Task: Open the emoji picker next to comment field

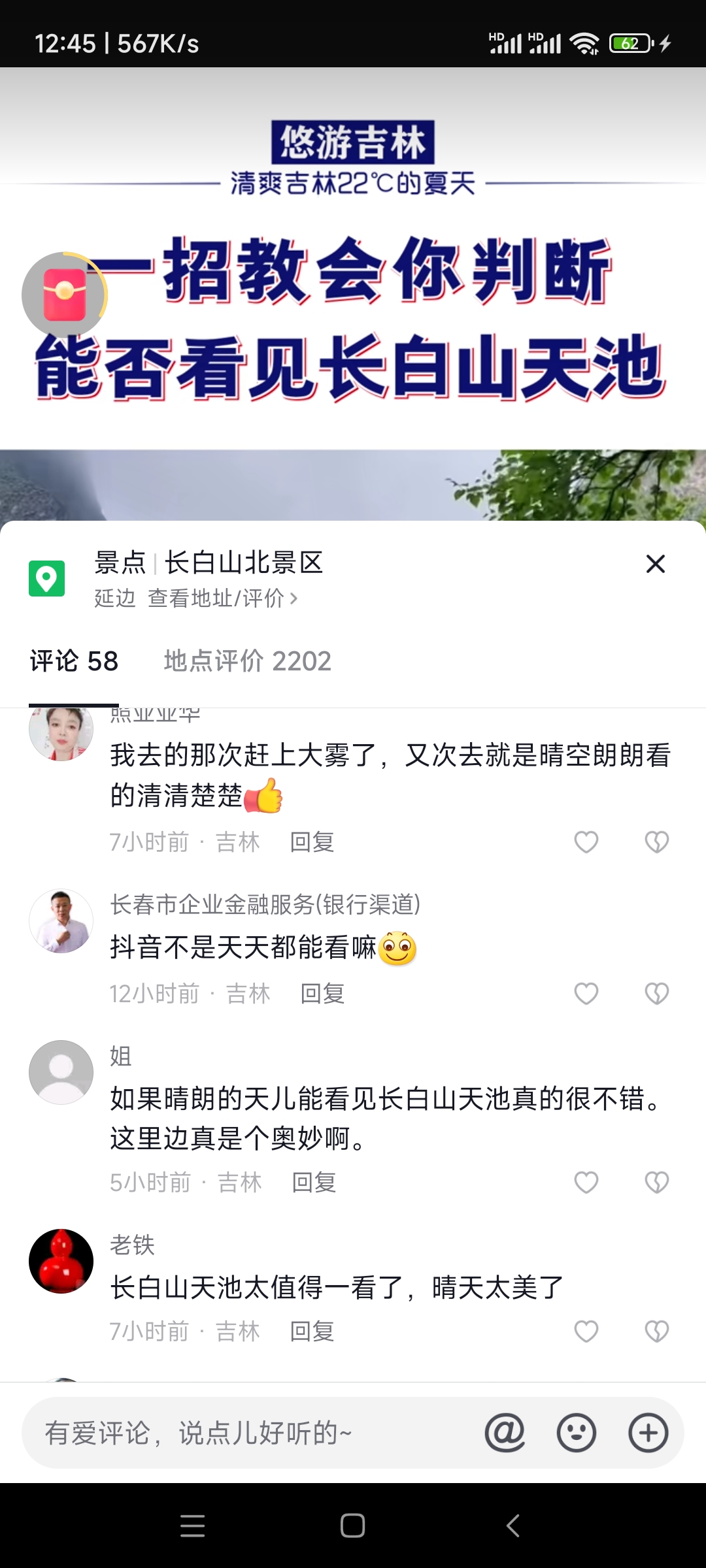Action: pyautogui.click(x=576, y=1431)
